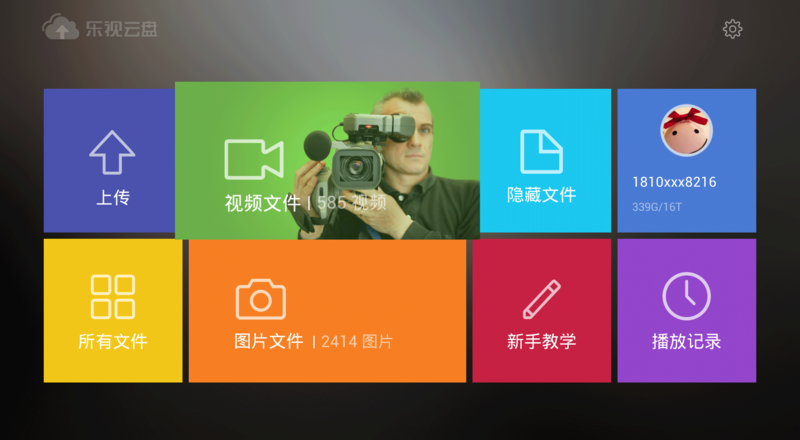Image resolution: width=800 pixels, height=440 pixels.
Task: Open the 隐藏文件 hidden files tile
Action: click(x=541, y=161)
